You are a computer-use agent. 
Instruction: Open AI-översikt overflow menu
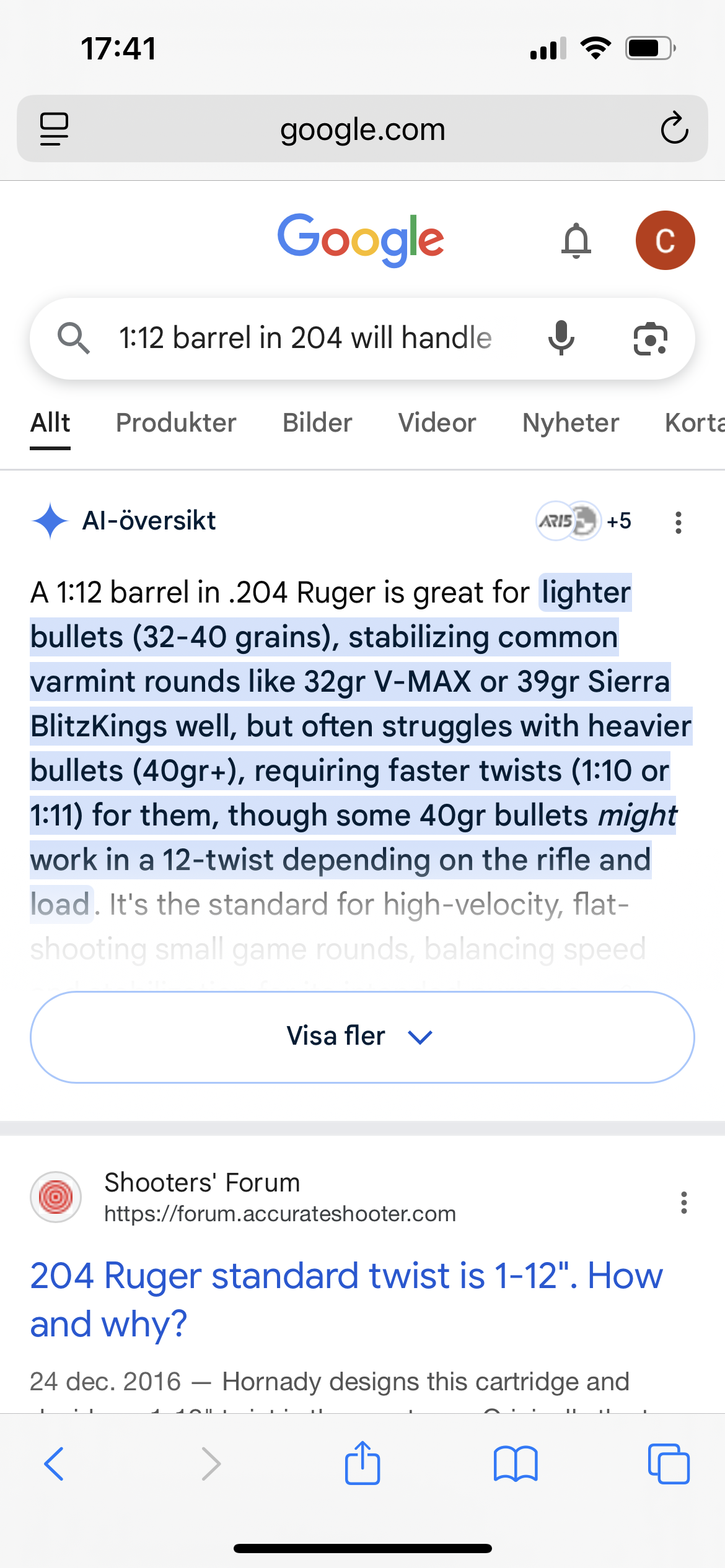tap(679, 522)
